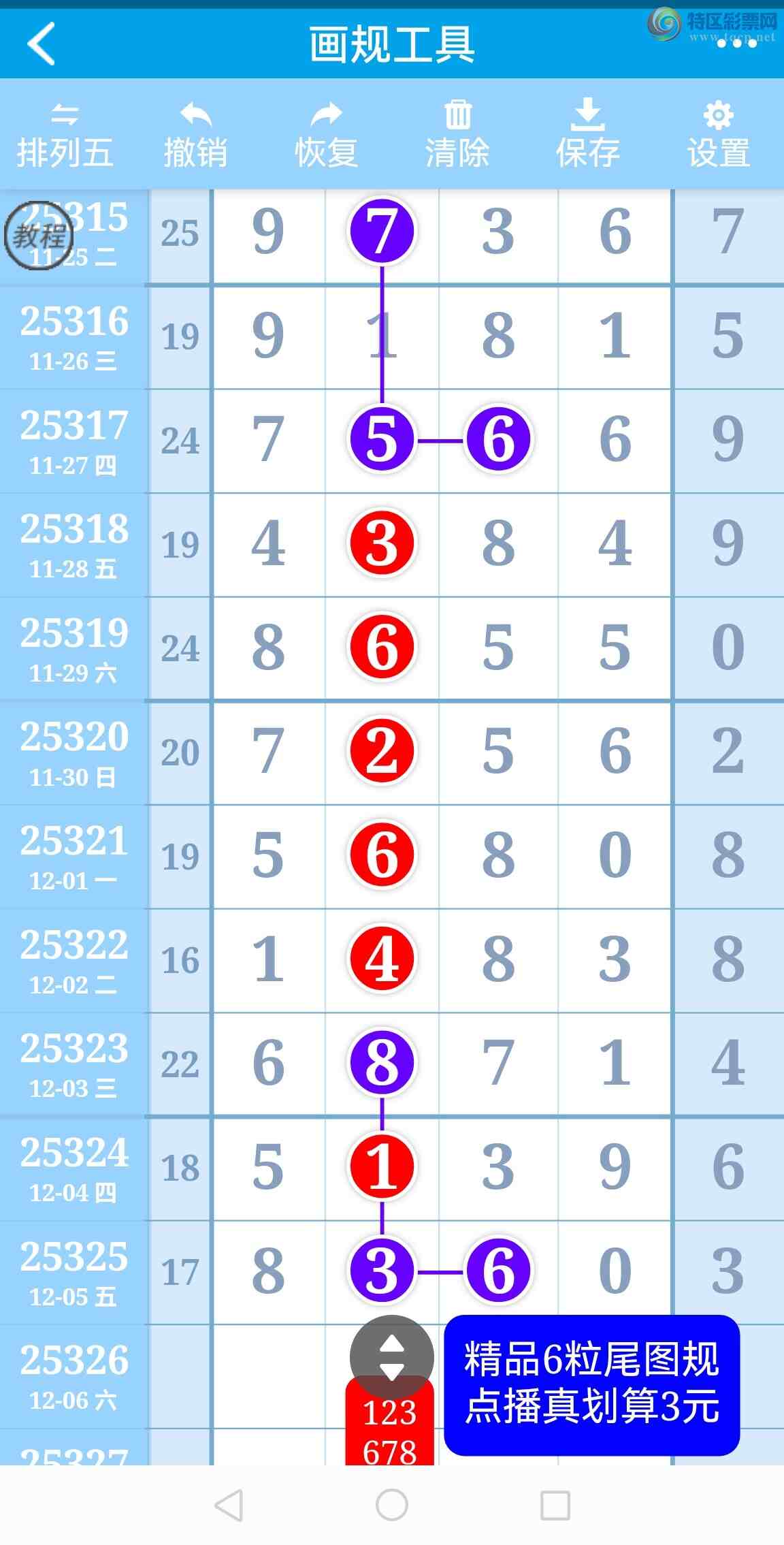
Task: Open the 教程 tutorial badge
Action: coord(38,236)
